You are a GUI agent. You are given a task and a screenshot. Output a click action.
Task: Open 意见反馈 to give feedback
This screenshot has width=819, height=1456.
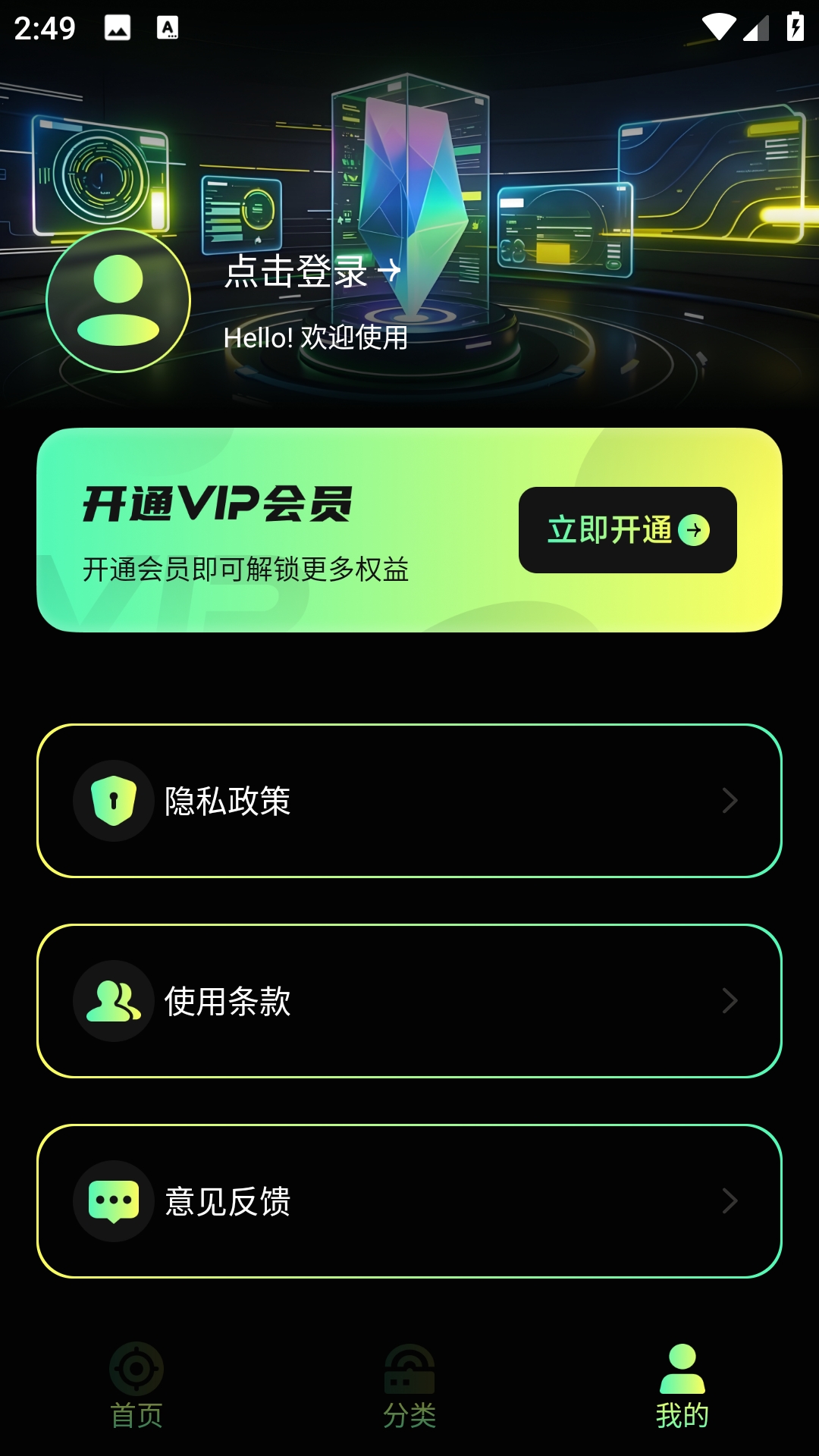coord(409,1200)
